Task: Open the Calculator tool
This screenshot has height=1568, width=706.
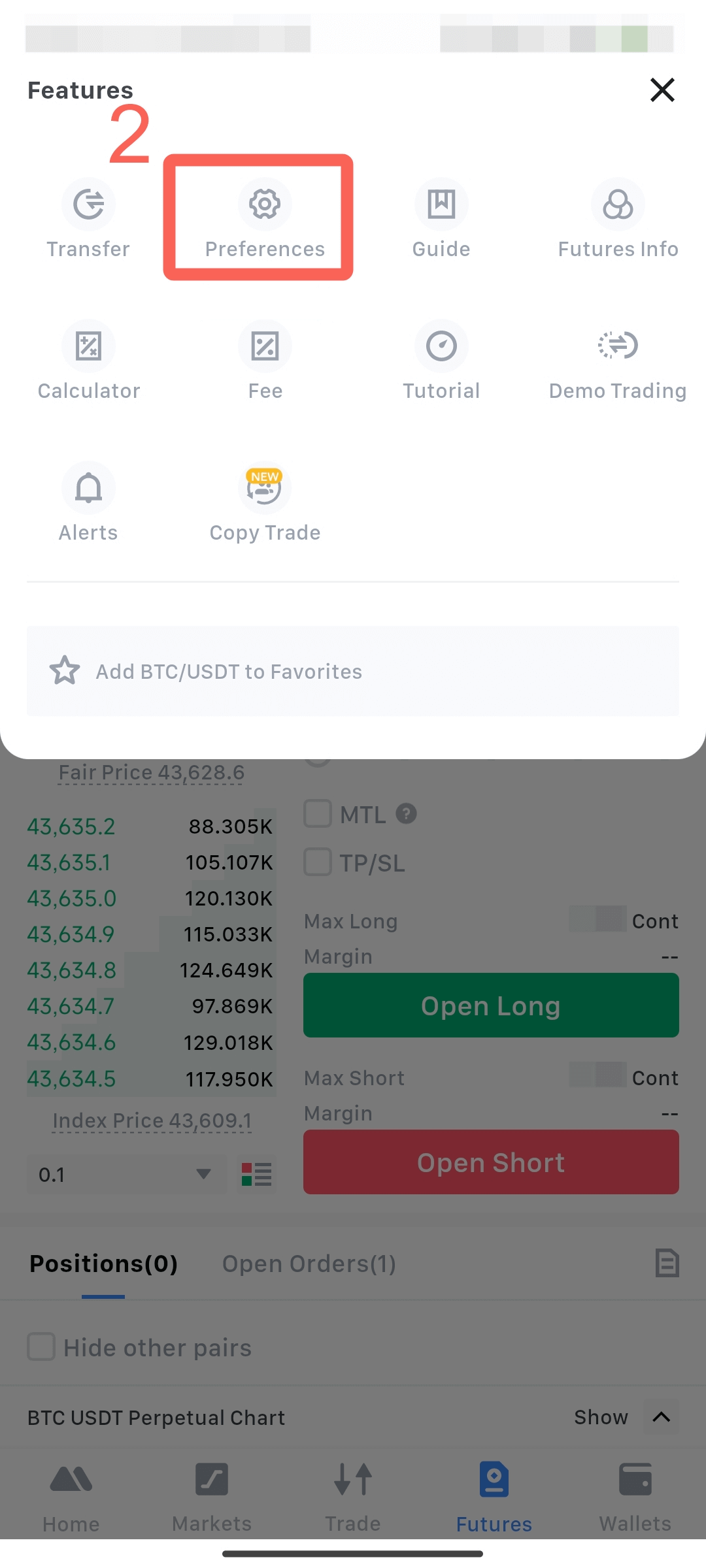Action: (x=88, y=361)
